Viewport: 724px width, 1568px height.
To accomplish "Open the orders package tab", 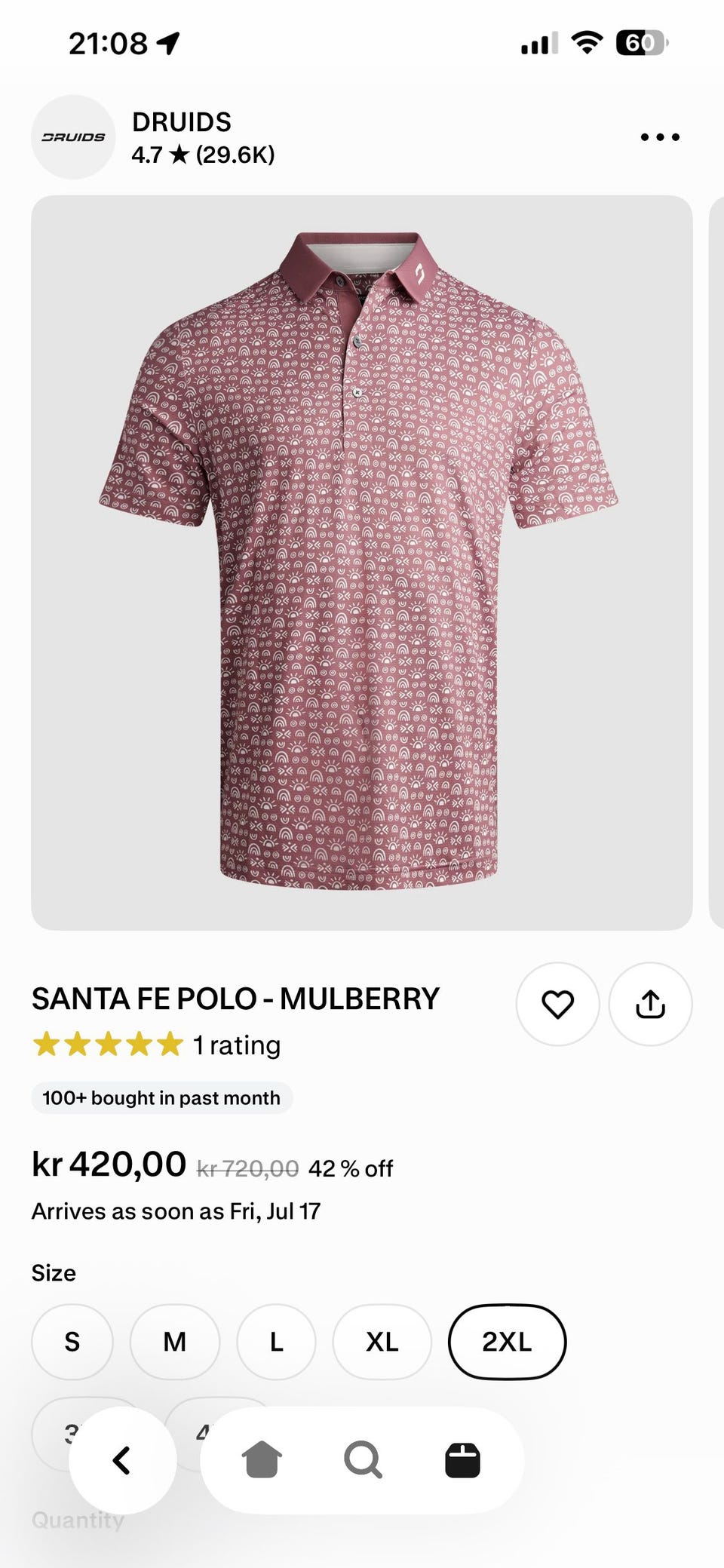I will tap(462, 1460).
